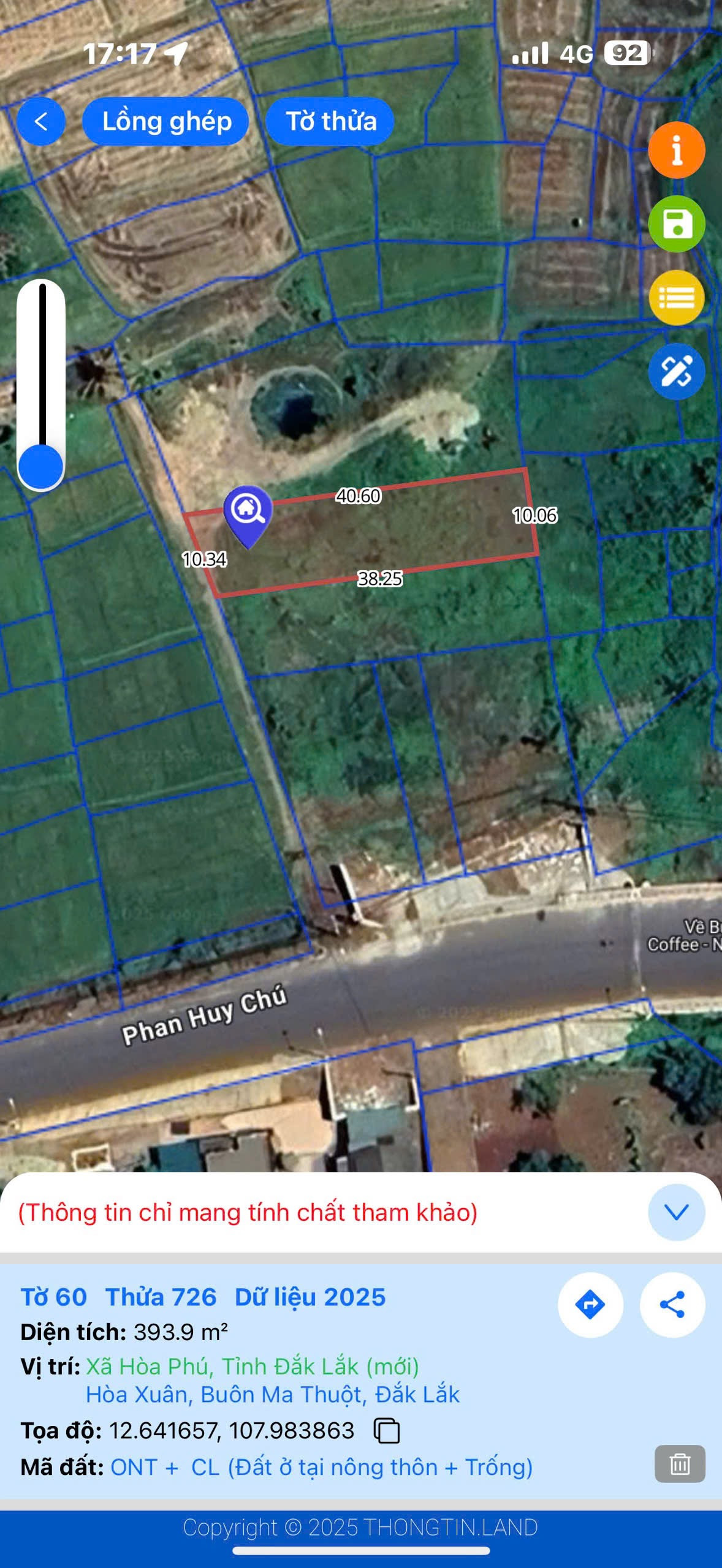Screen dimensions: 722x1568
Task: Open the orange info button
Action: pyautogui.click(x=677, y=150)
